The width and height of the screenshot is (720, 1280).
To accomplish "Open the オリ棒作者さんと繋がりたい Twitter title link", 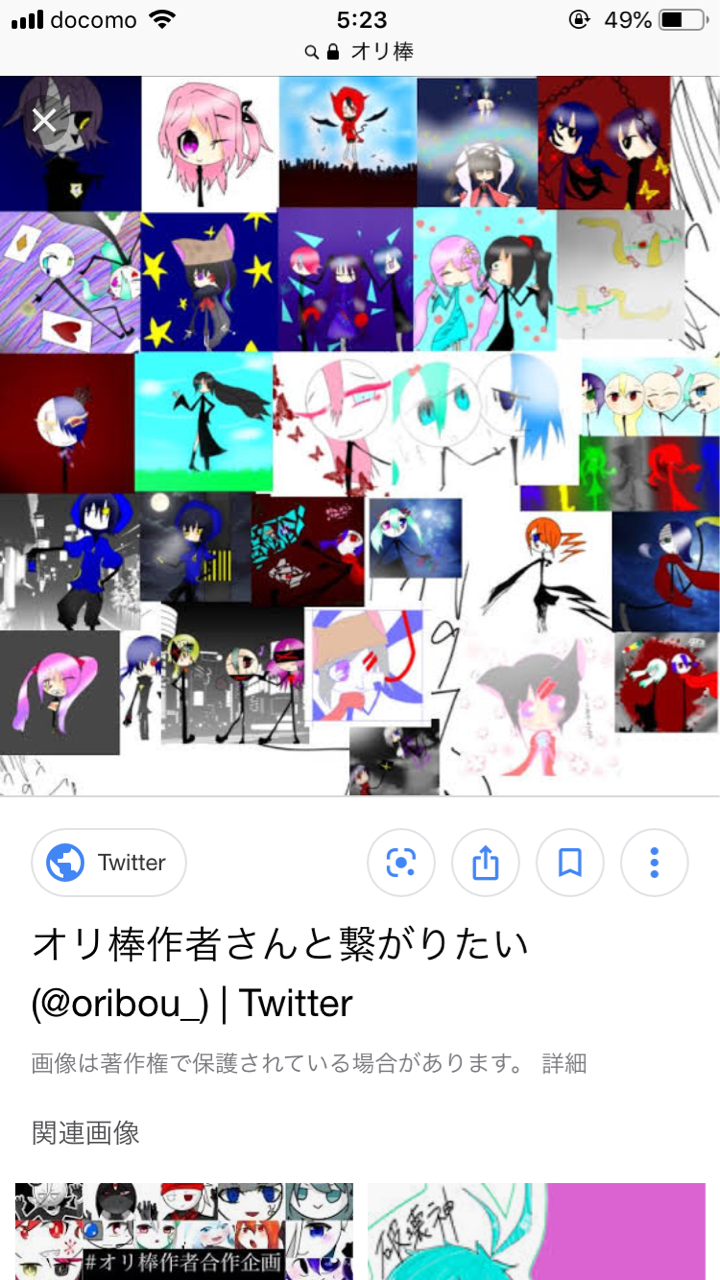I will pos(280,973).
